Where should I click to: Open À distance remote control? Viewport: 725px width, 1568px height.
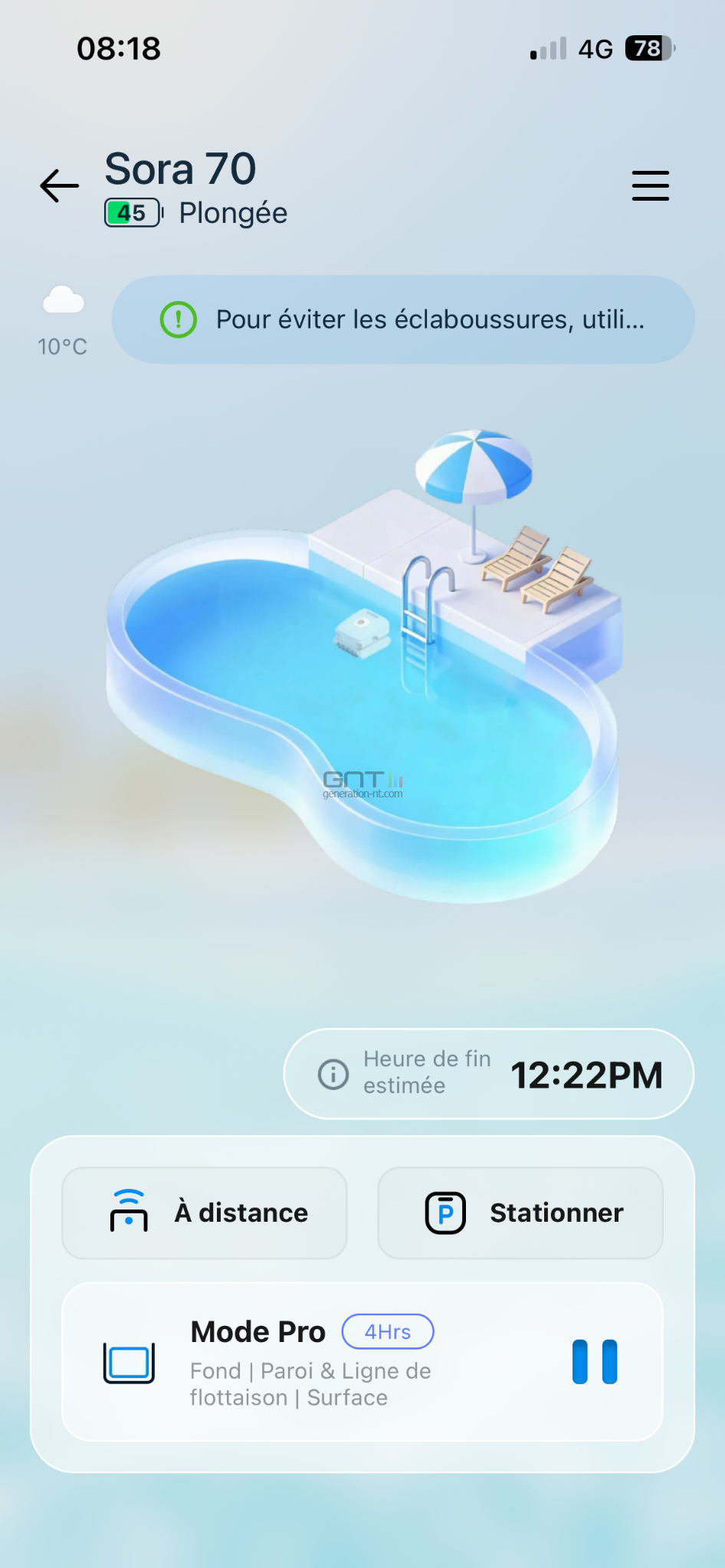(x=205, y=1213)
